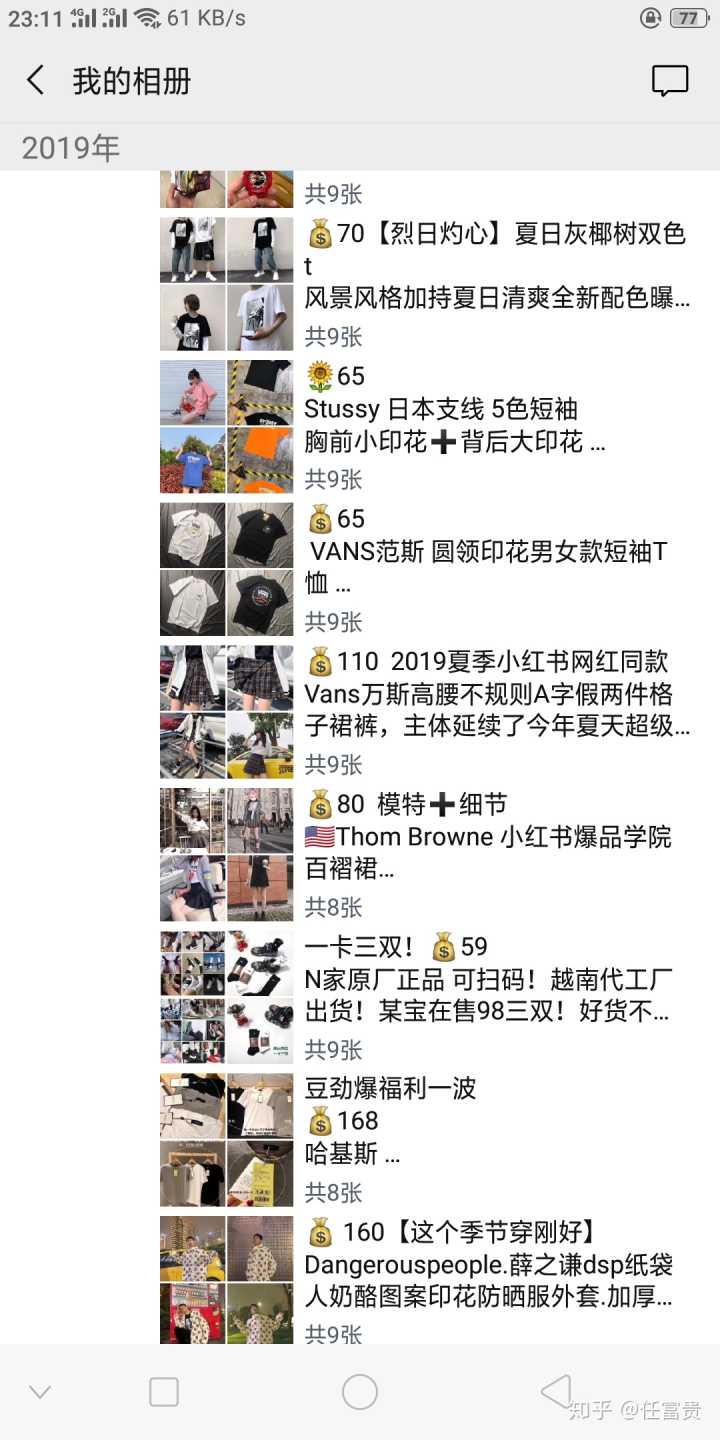Go back from 我的相册
Screen dimensions: 720x1440
36,81
